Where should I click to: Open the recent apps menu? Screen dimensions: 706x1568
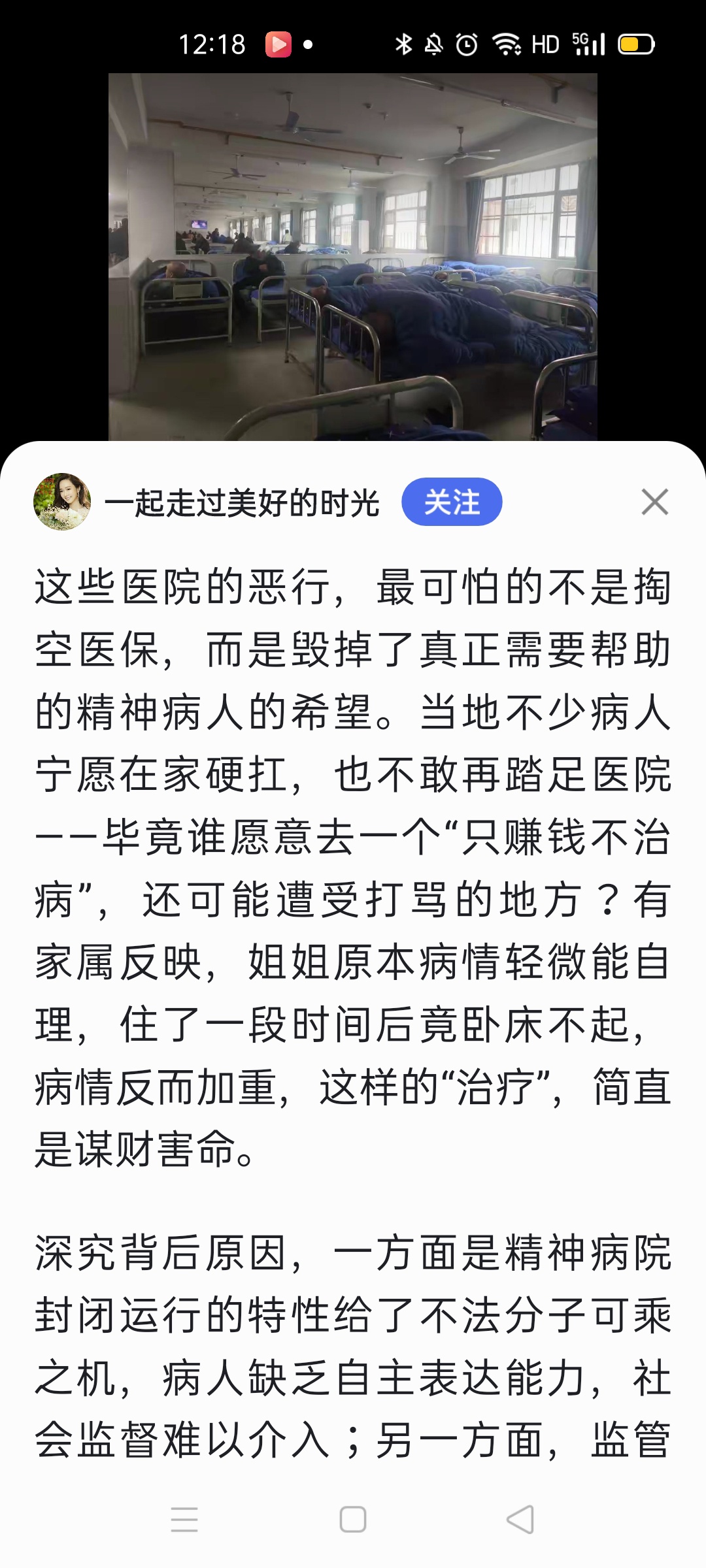pos(184,1519)
